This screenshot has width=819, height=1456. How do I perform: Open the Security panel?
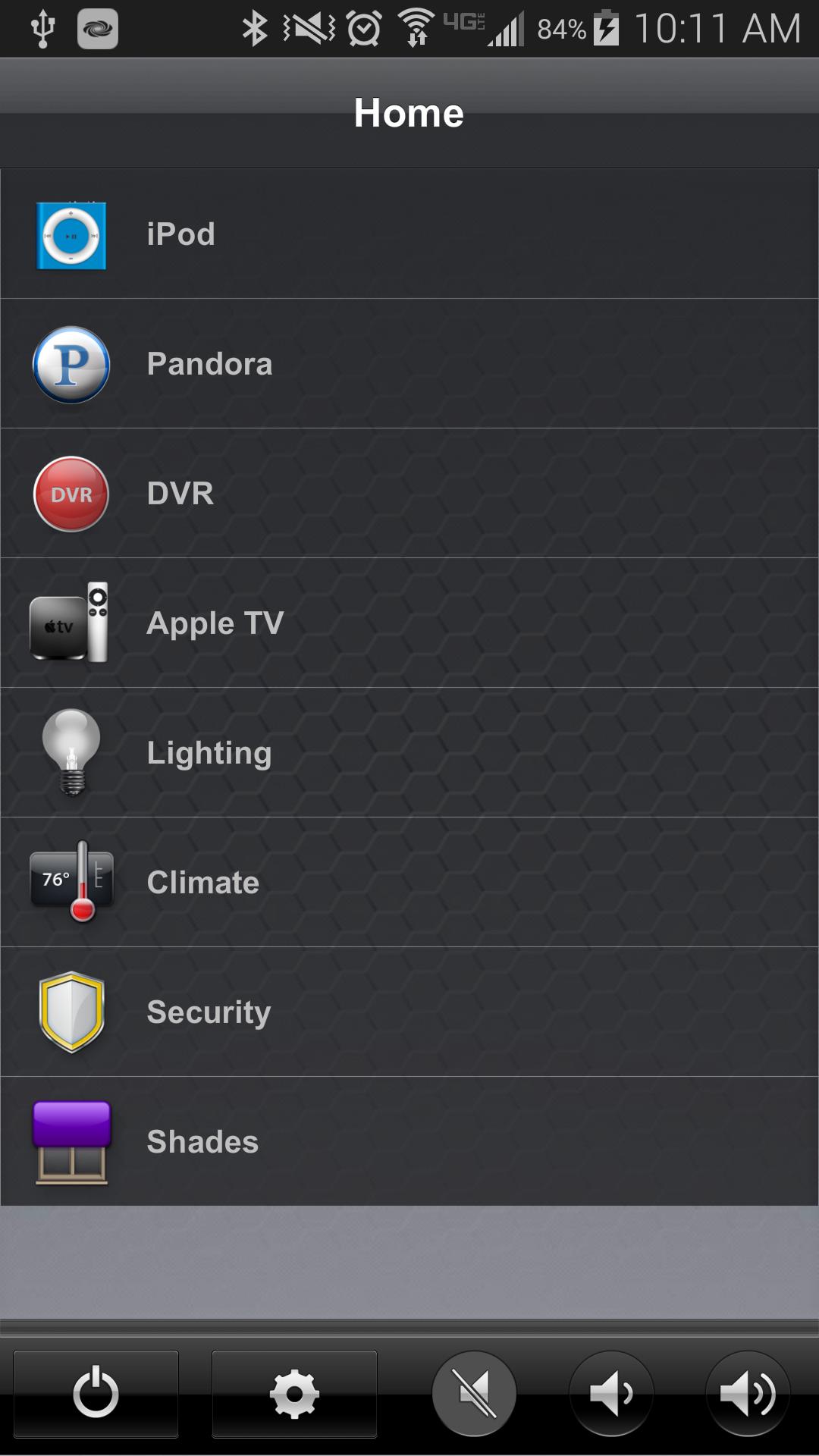pyautogui.click(x=409, y=1012)
